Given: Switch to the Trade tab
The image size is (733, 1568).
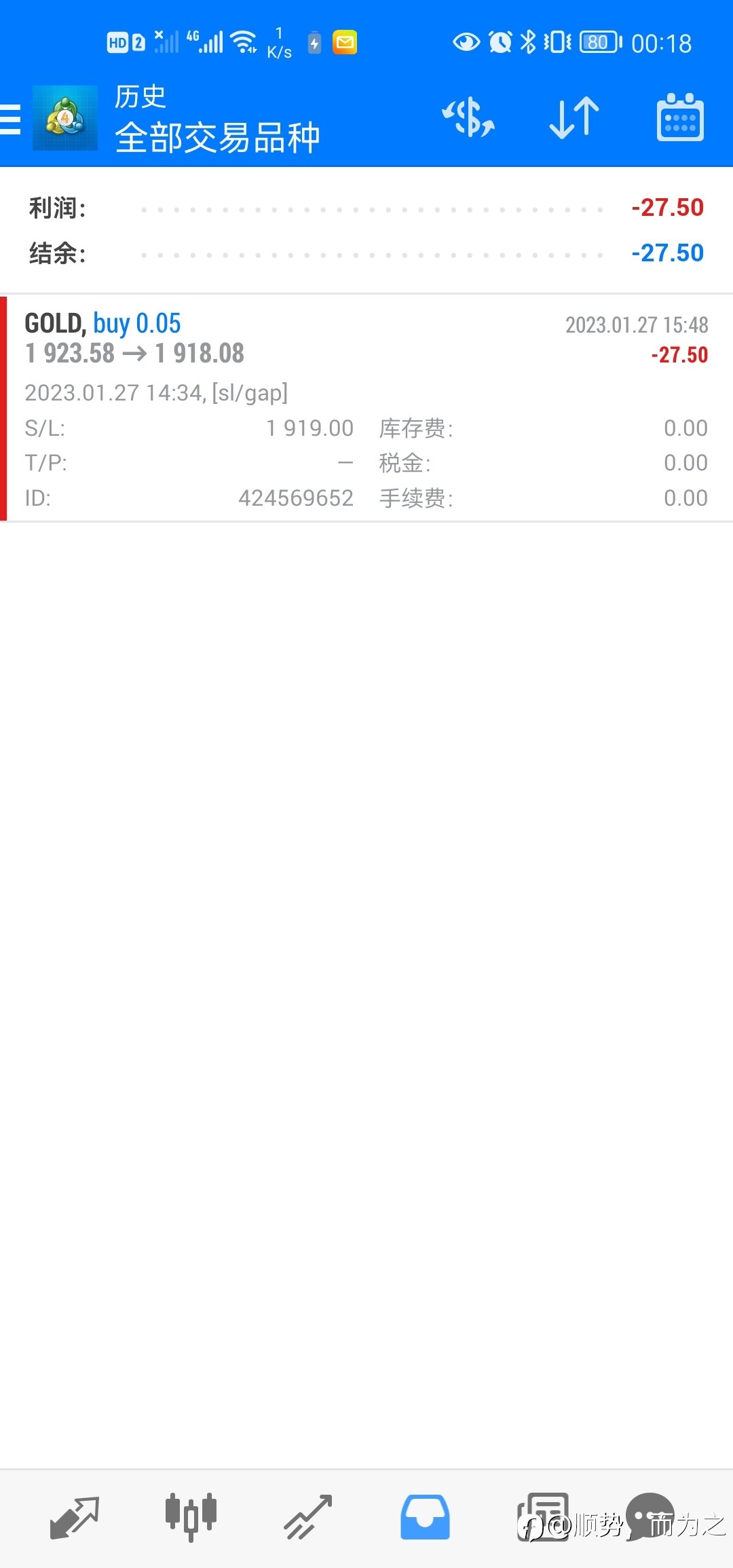Looking at the screenshot, I should tap(307, 1517).
